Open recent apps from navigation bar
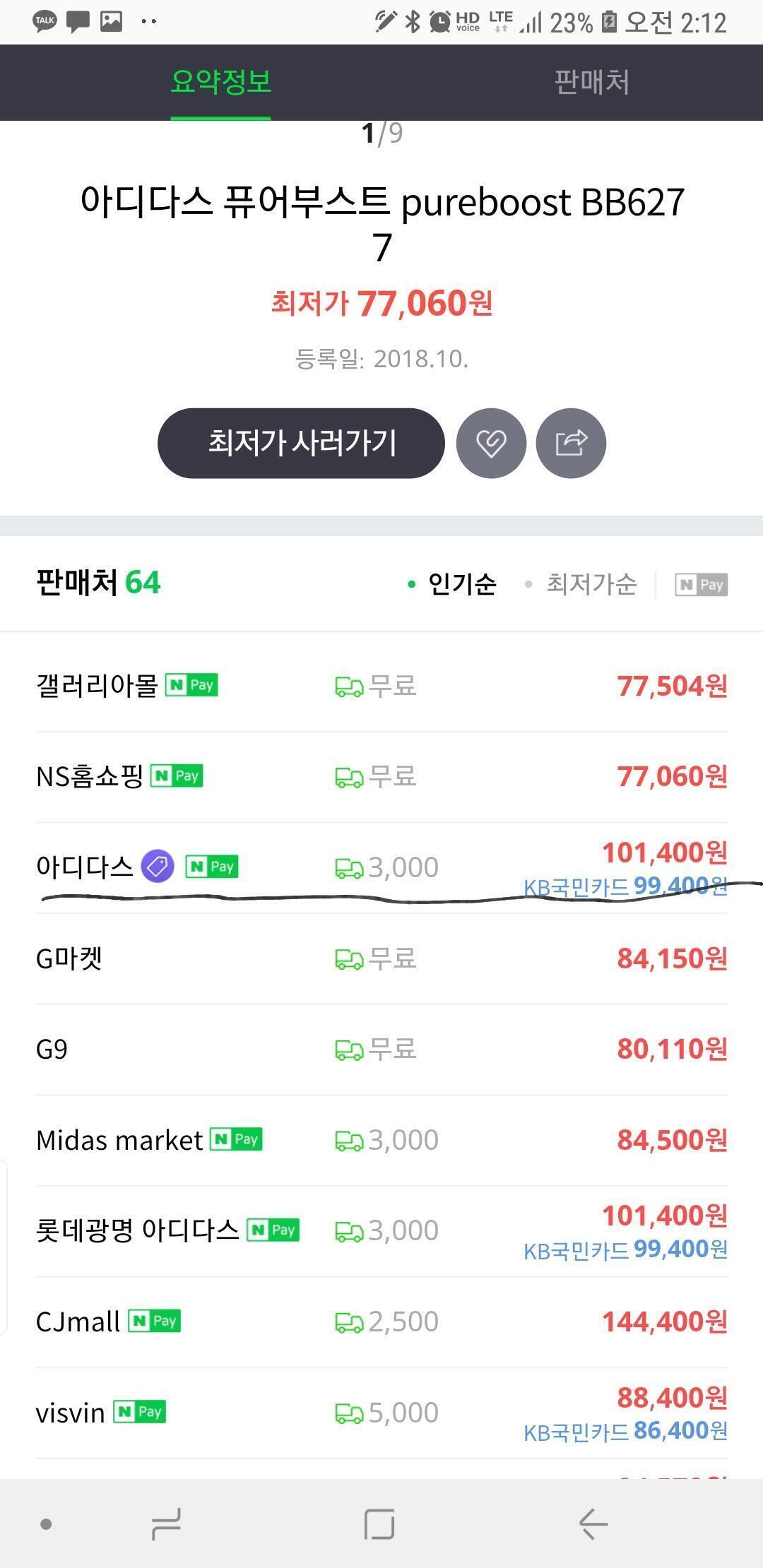Image resolution: width=763 pixels, height=1568 pixels. coord(167,1524)
